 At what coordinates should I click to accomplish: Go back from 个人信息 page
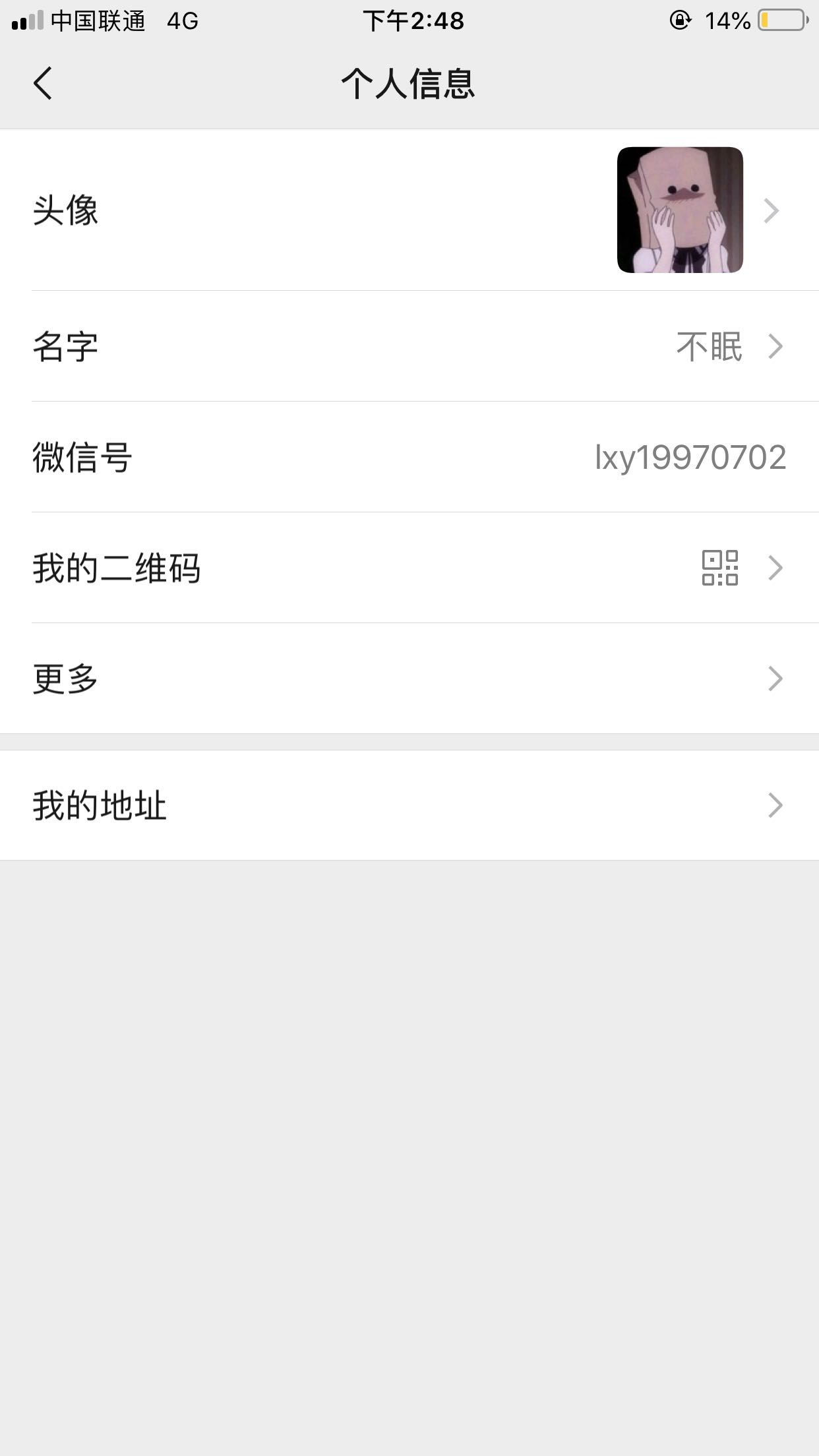pyautogui.click(x=43, y=84)
